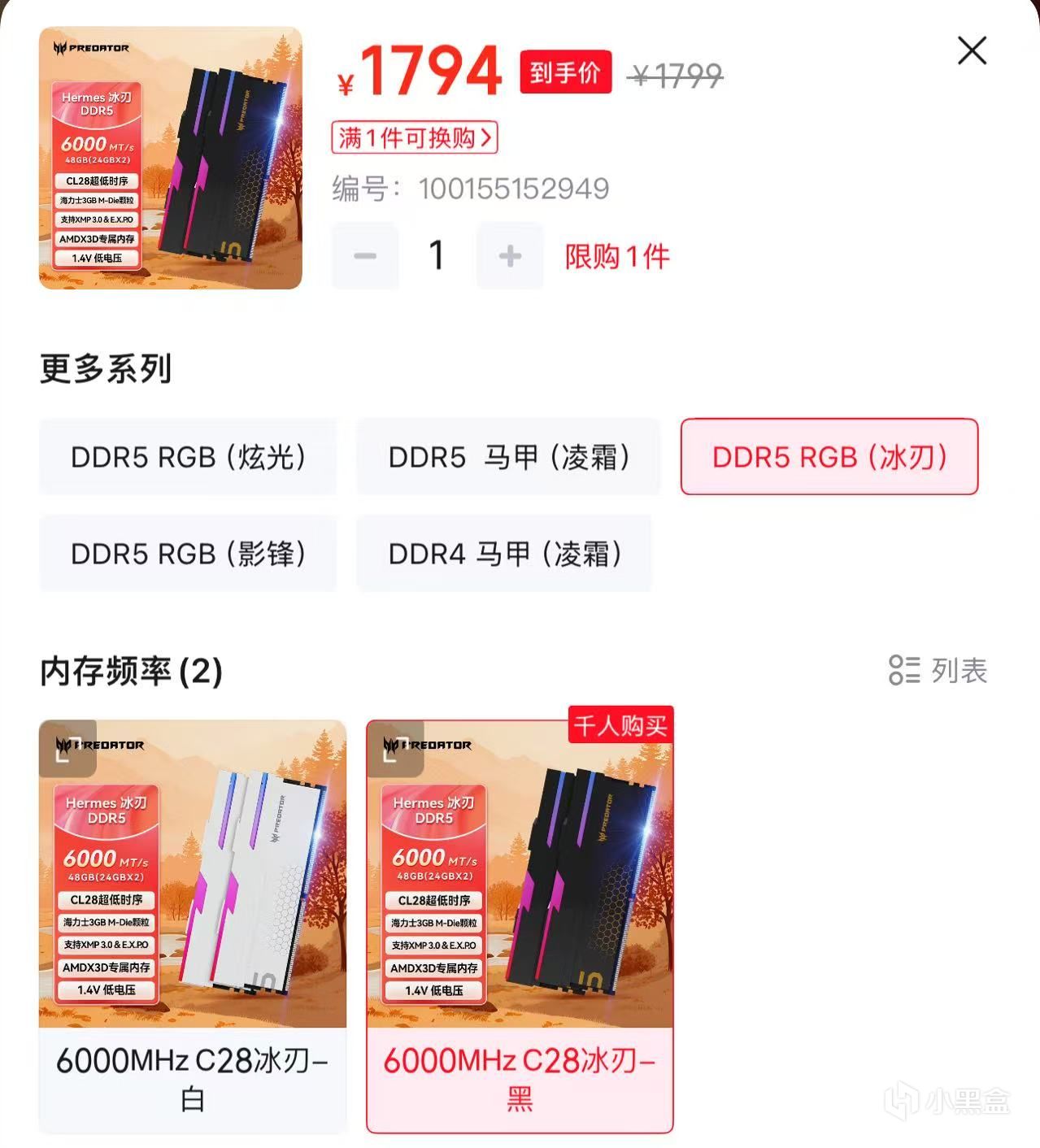This screenshot has width=1040, height=1148.
Task: Decrease the purchase quantity
Action: [365, 256]
